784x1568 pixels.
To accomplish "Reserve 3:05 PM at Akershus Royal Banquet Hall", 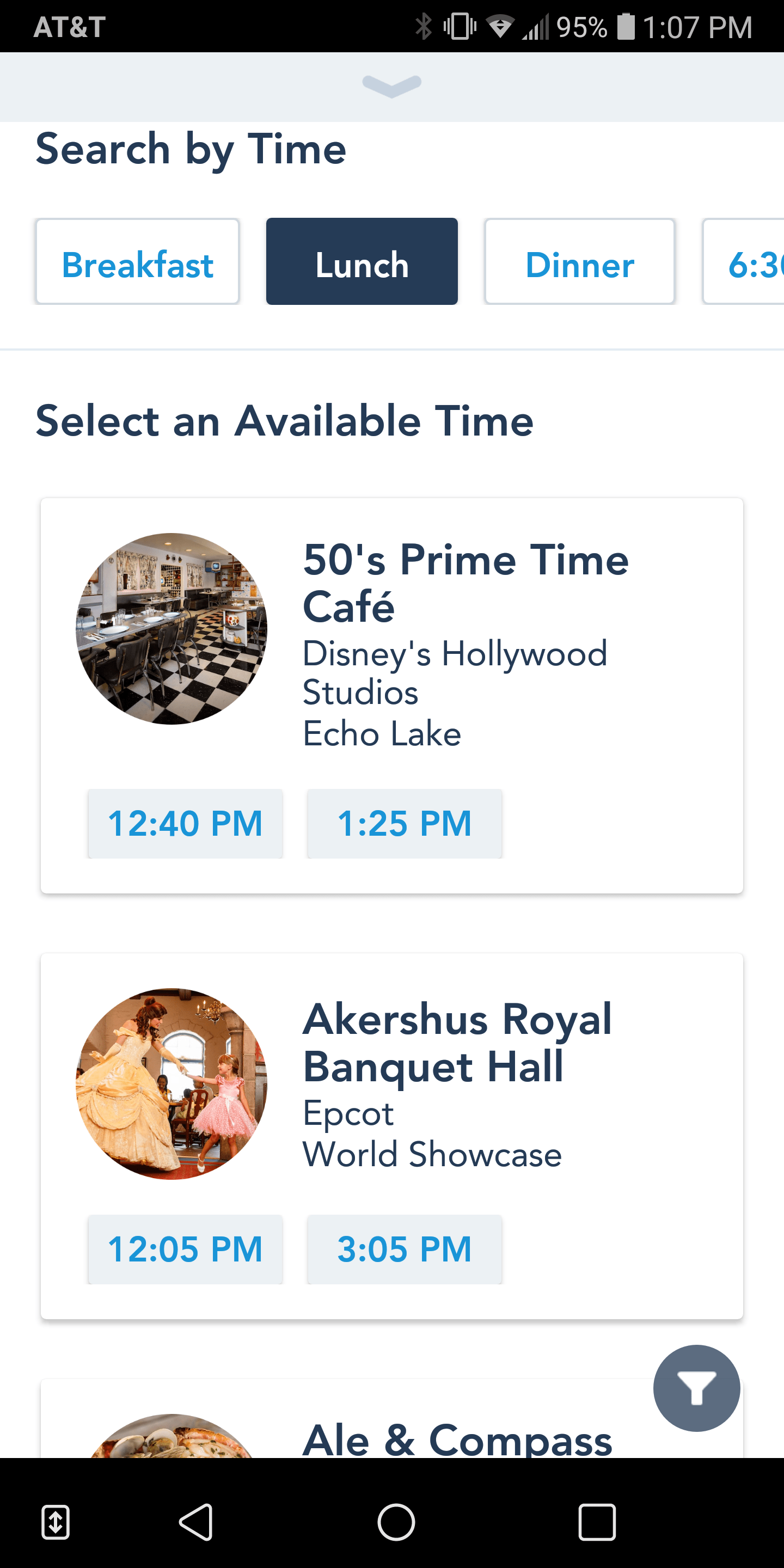I will tap(404, 1249).
